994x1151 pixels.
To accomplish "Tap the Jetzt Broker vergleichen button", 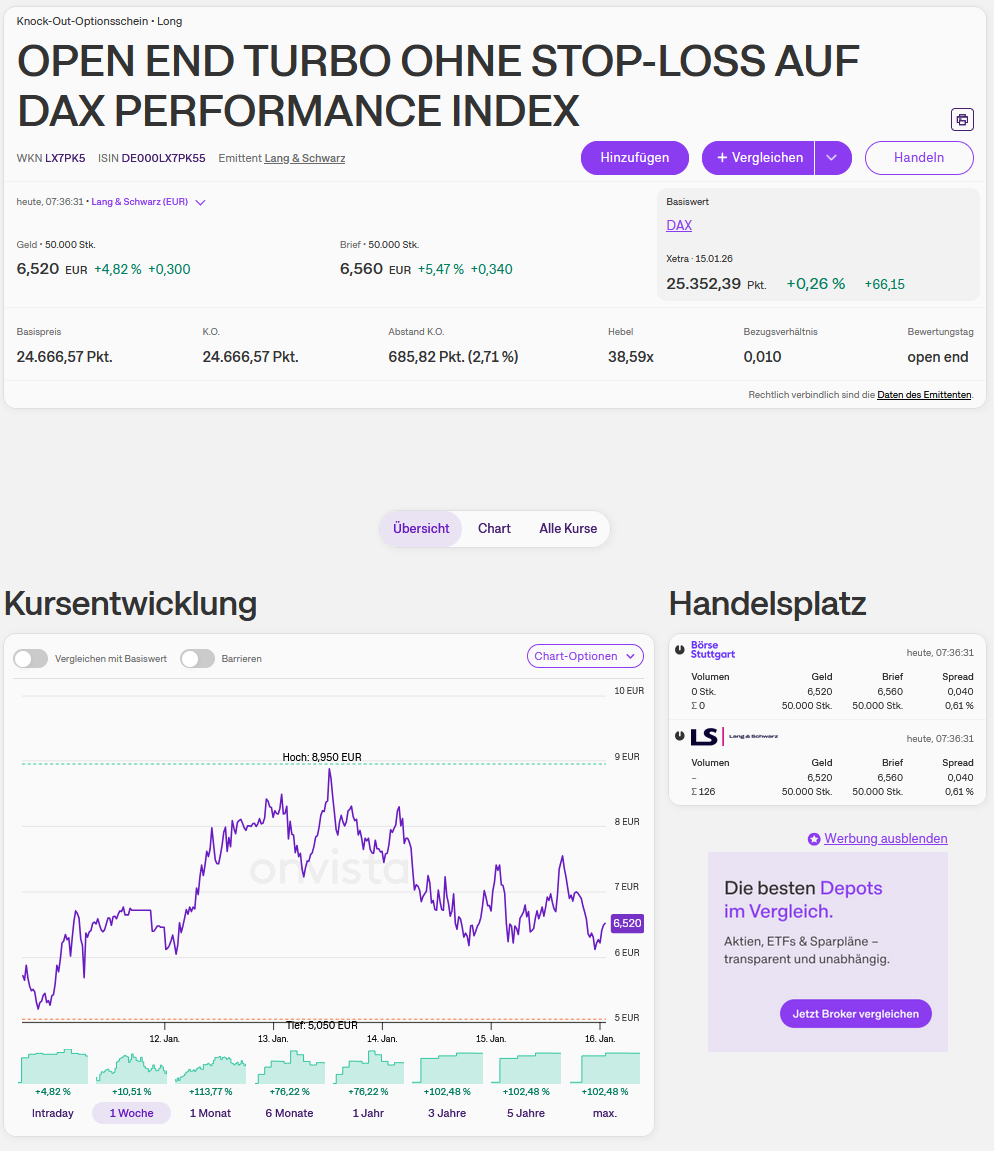I will click(x=855, y=1014).
